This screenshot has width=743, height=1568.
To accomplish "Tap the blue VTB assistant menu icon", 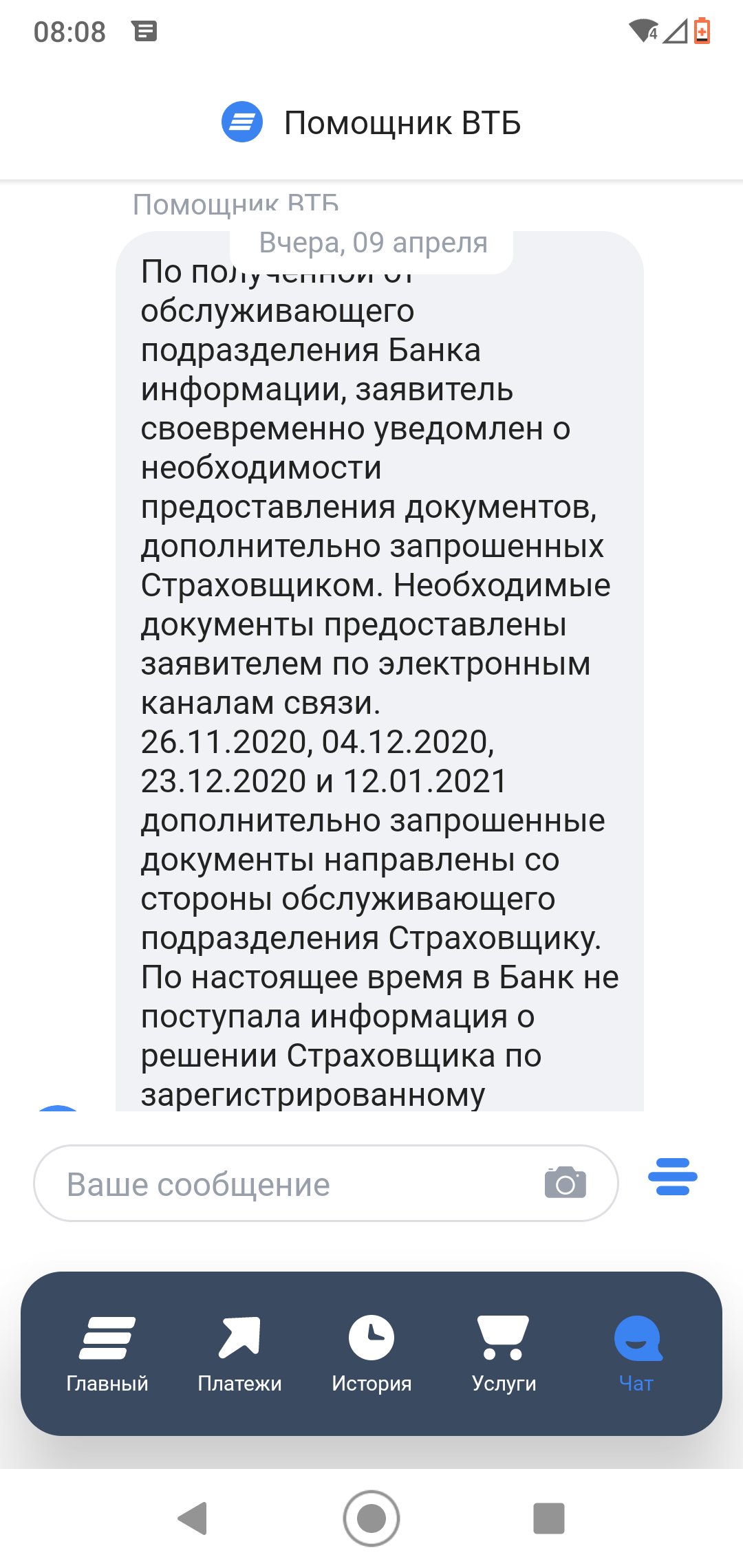I will pos(673,1177).
